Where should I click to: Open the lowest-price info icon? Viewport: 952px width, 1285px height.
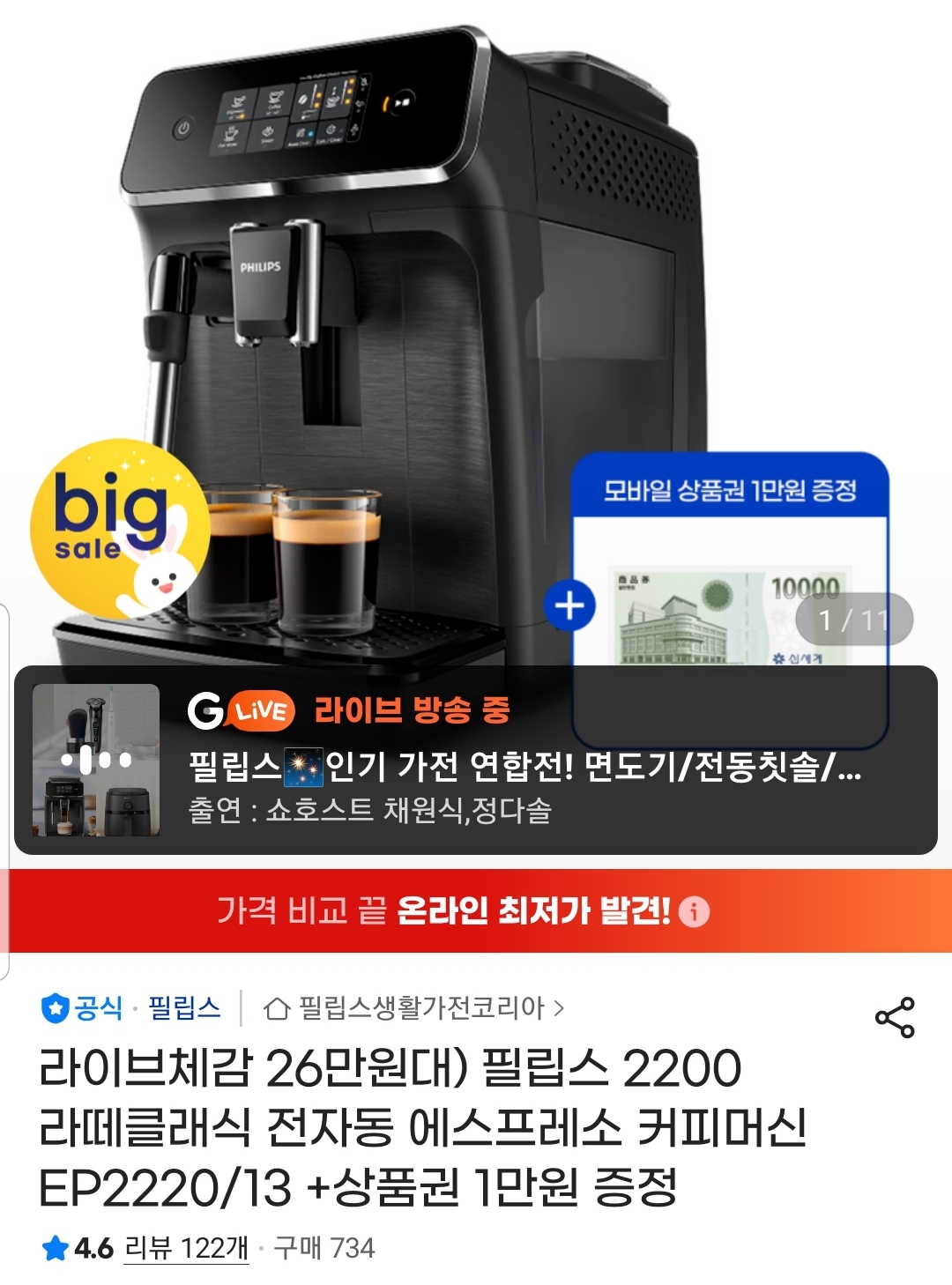(x=695, y=911)
